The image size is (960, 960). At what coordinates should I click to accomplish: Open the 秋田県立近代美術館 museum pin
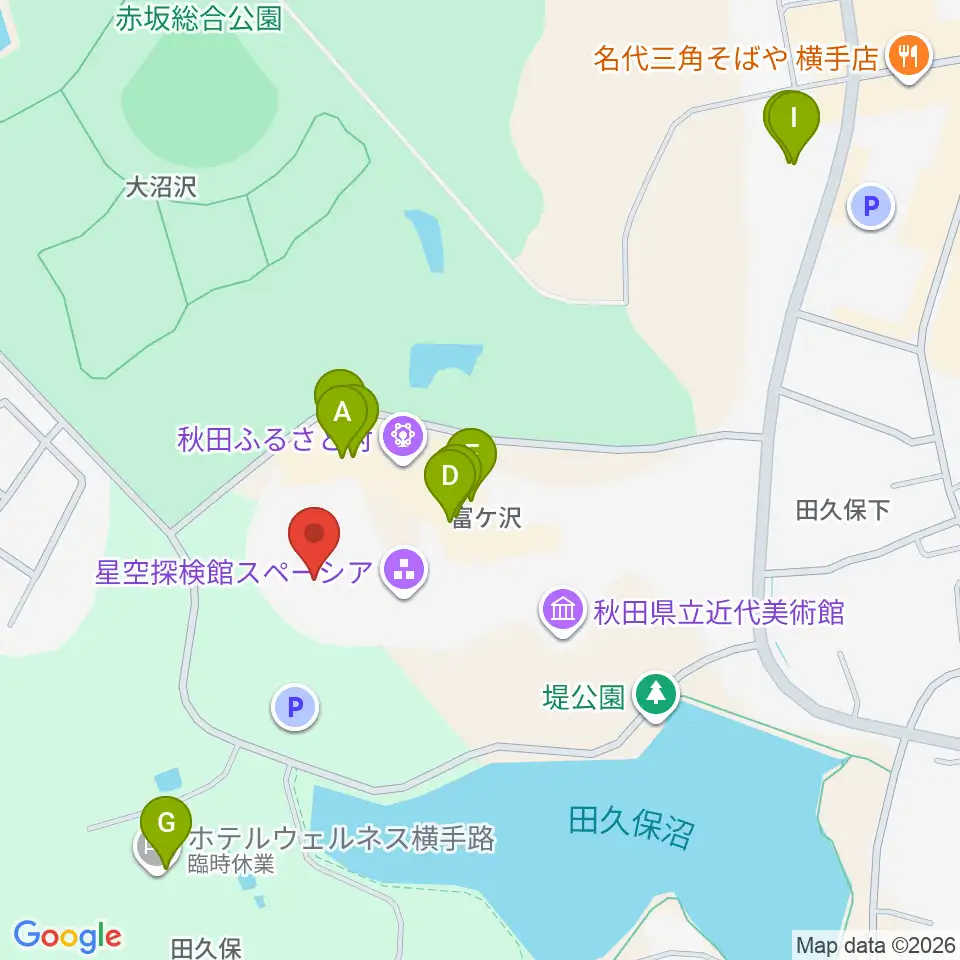(563, 612)
